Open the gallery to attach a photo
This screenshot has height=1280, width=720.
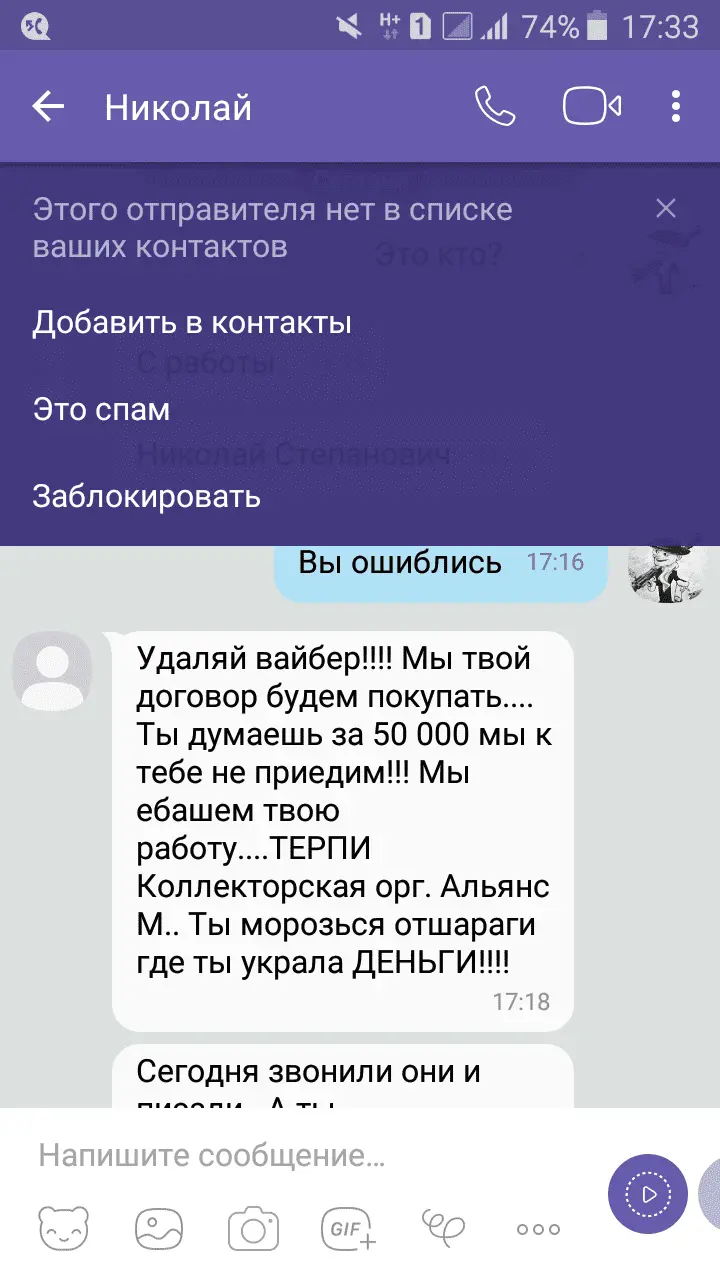[x=159, y=1229]
